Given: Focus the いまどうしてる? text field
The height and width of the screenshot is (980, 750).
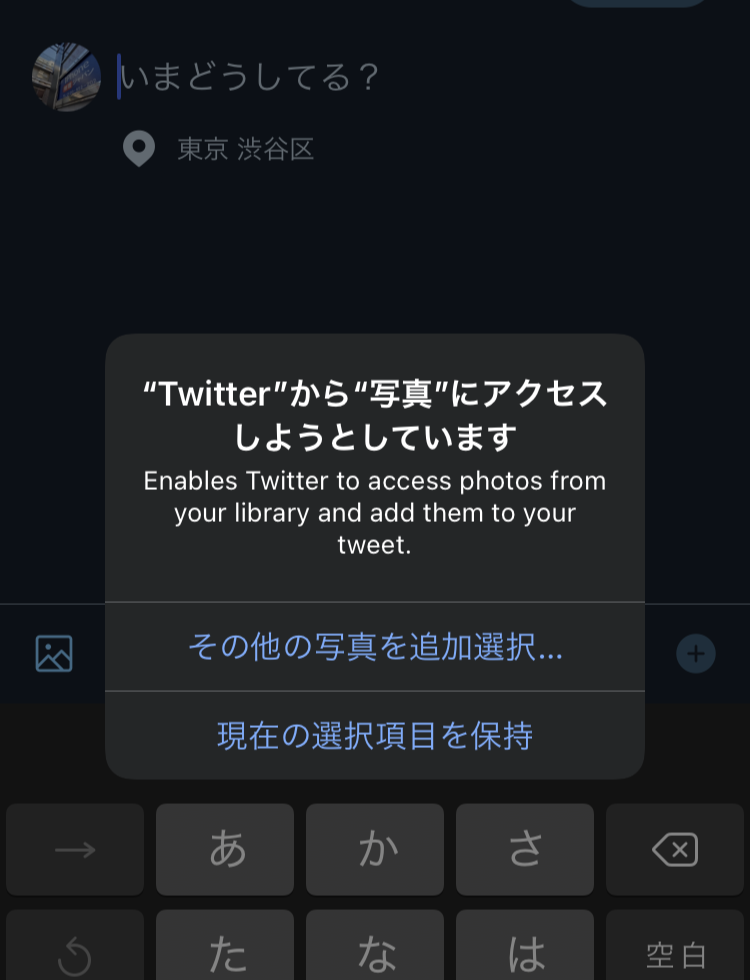Looking at the screenshot, I should click(x=250, y=77).
